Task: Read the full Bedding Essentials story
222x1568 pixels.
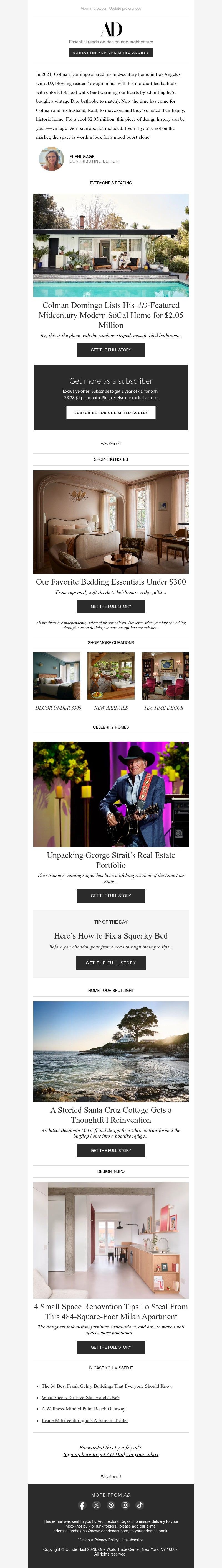Action: pos(111,606)
